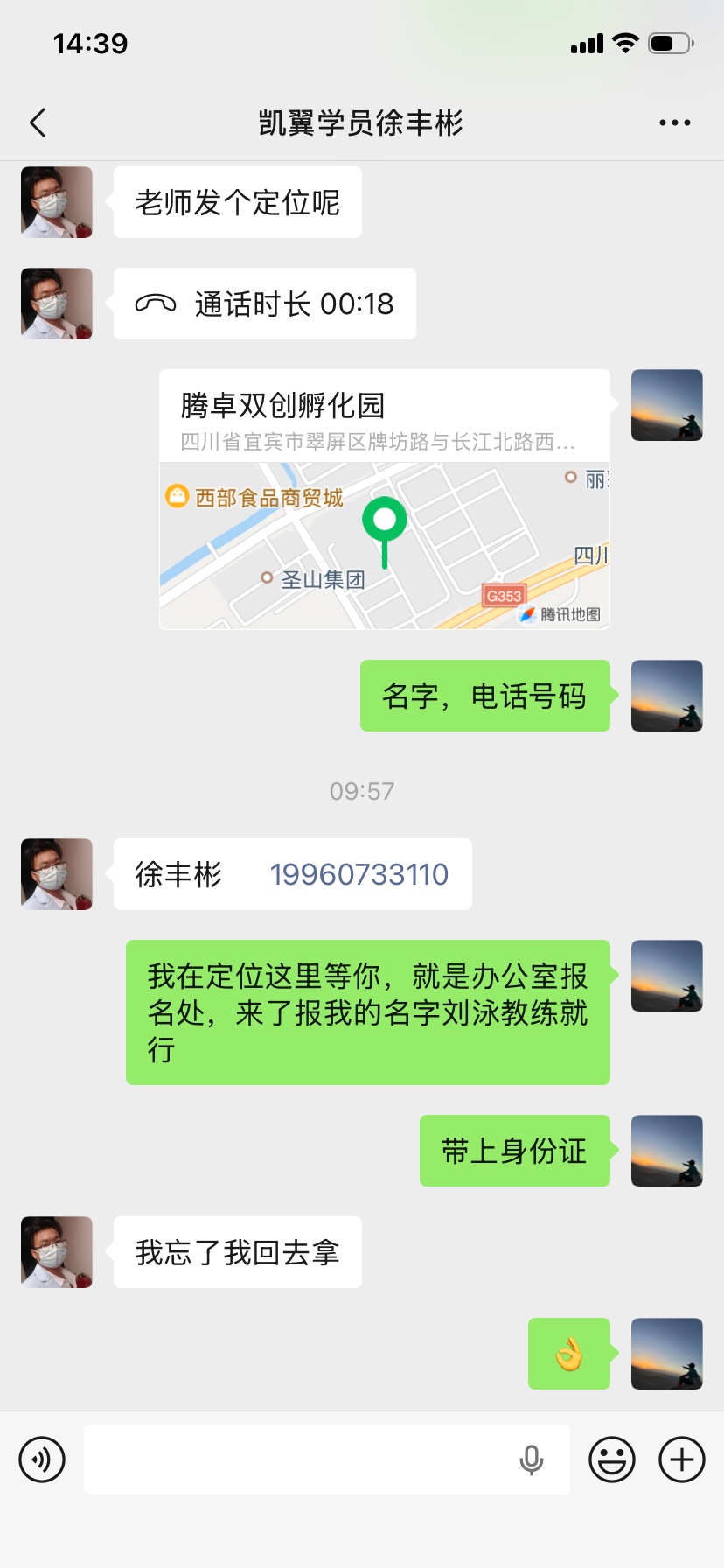Image resolution: width=724 pixels, height=1568 pixels.
Task: Open the emoji sticker panel
Action: pyautogui.click(x=611, y=1459)
